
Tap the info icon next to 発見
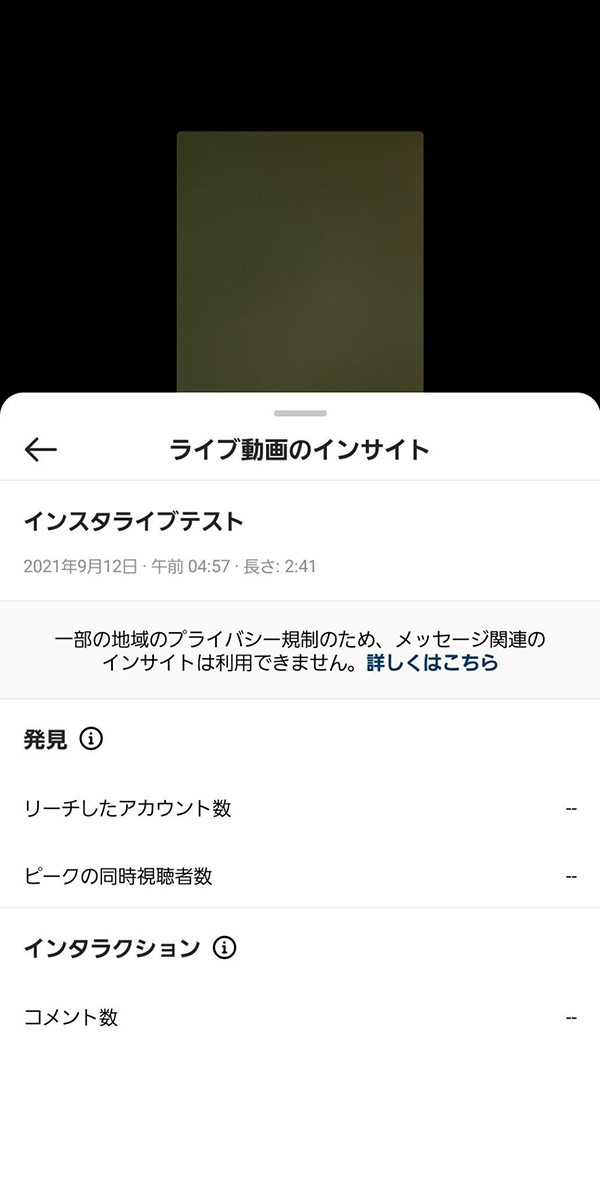(91, 740)
